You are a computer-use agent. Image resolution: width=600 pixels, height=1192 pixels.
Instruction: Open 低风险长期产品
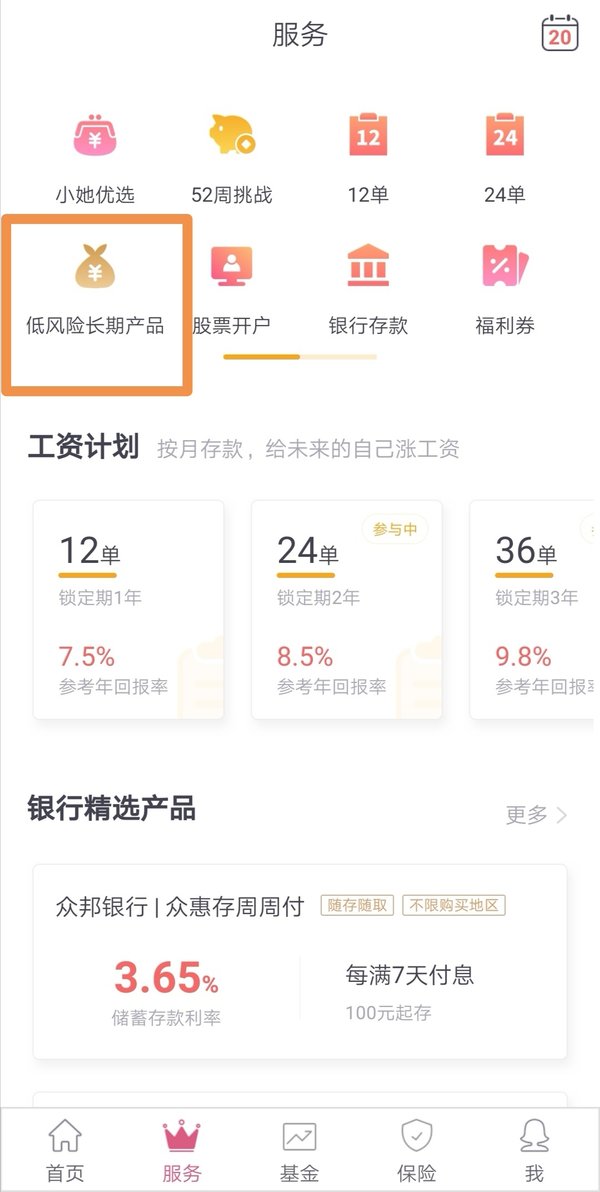tap(95, 289)
